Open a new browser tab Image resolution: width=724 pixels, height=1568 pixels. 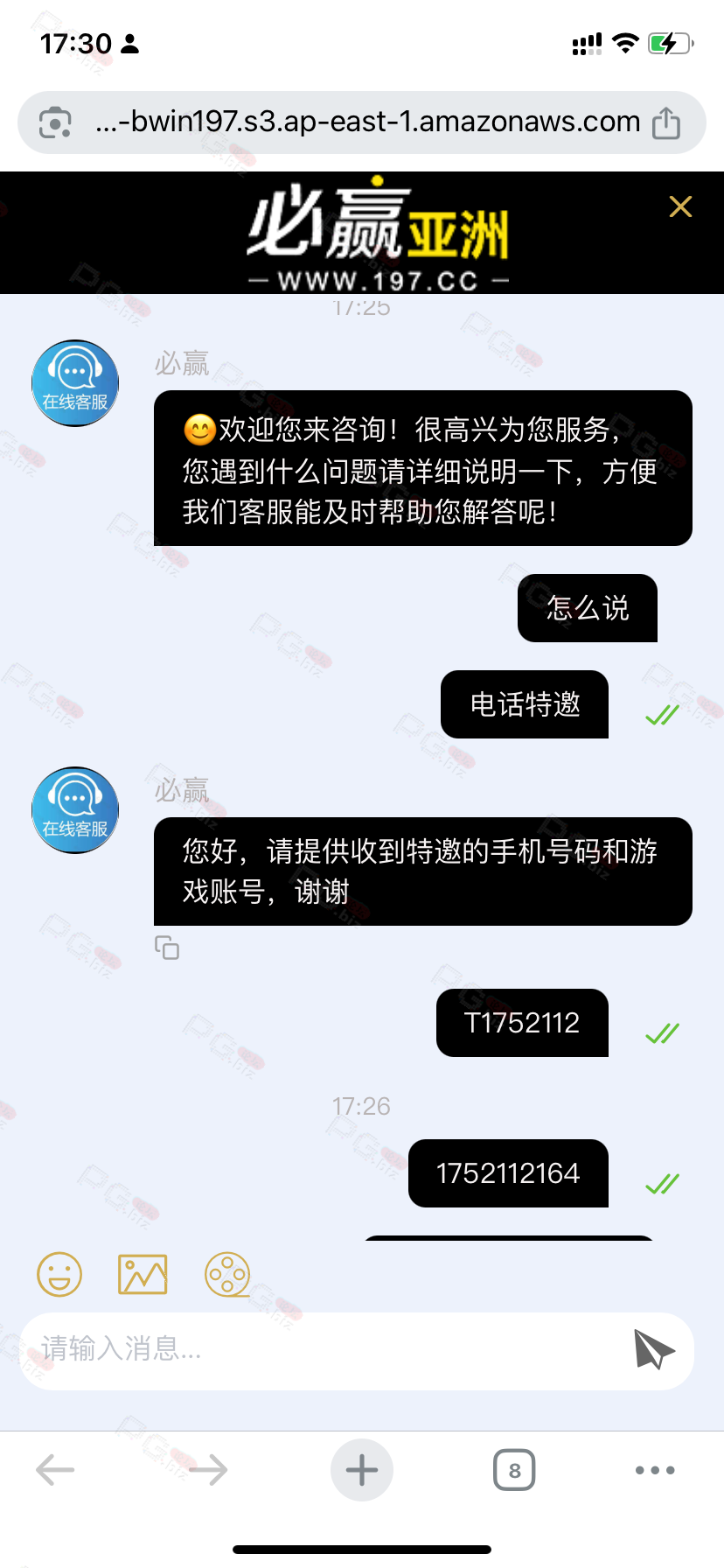click(362, 1470)
